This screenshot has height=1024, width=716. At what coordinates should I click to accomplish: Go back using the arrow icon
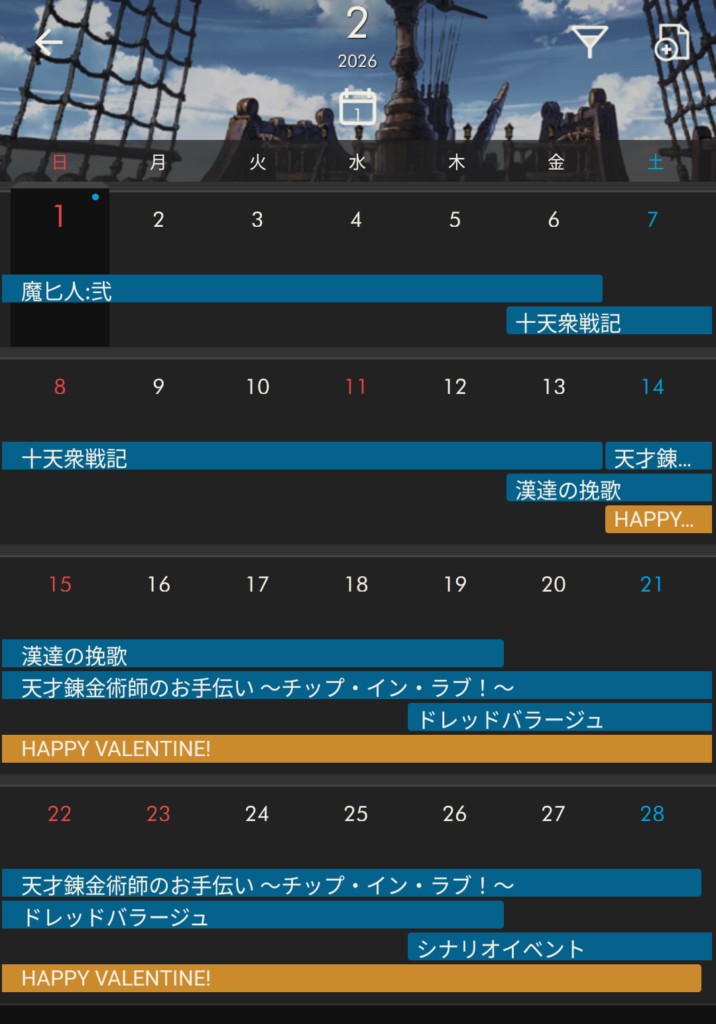pos(48,43)
